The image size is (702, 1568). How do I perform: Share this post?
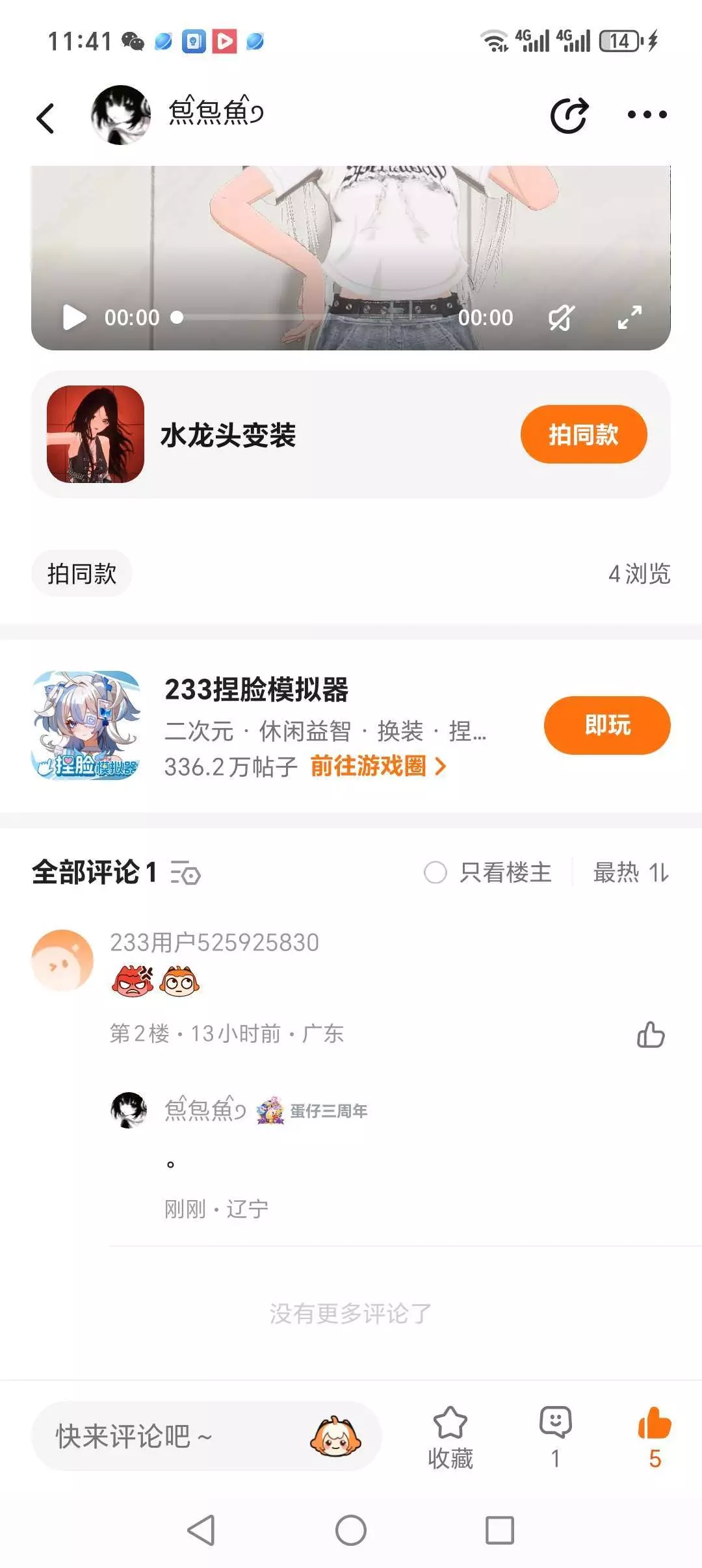click(569, 116)
